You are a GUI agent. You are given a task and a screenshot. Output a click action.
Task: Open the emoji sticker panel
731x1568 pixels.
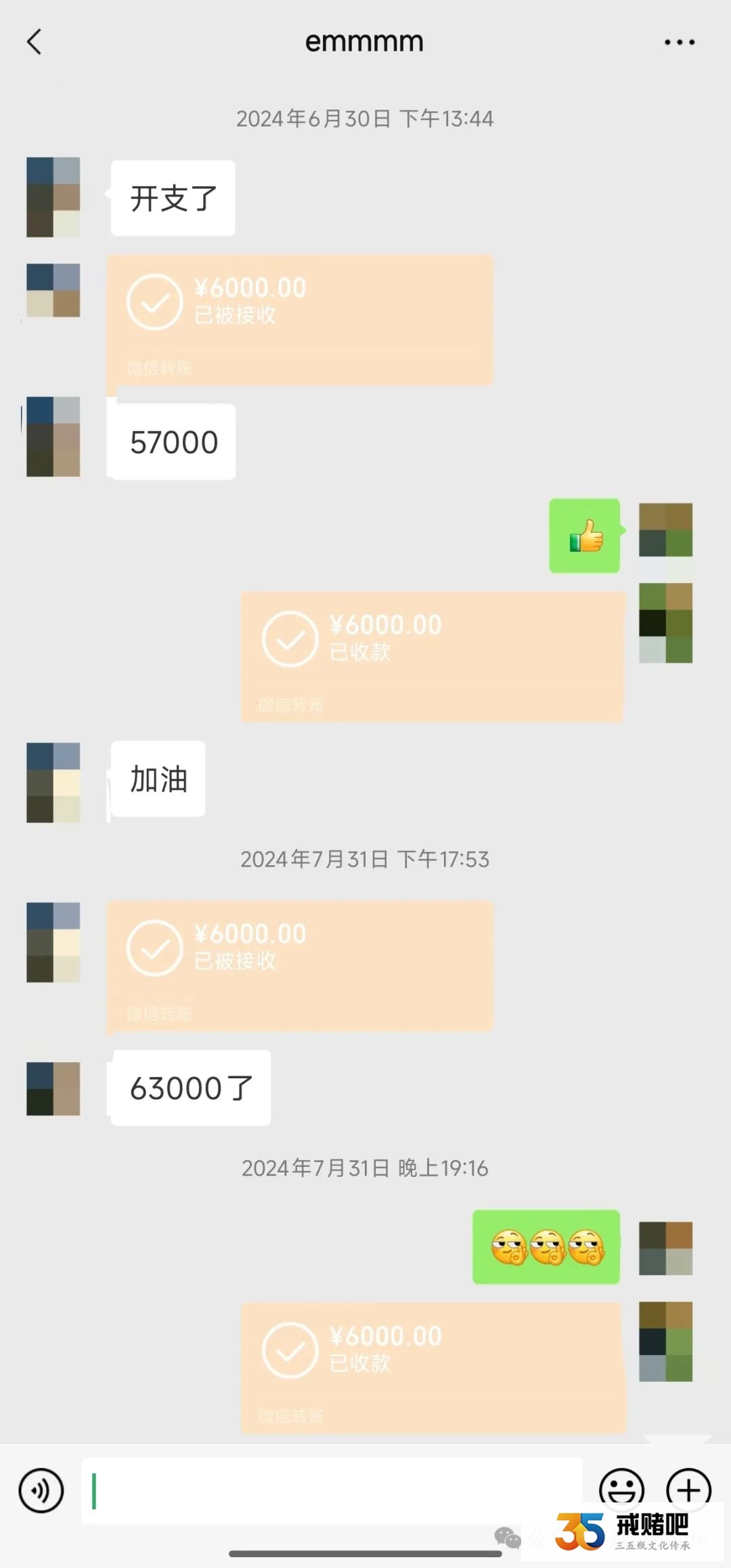coord(621,1487)
